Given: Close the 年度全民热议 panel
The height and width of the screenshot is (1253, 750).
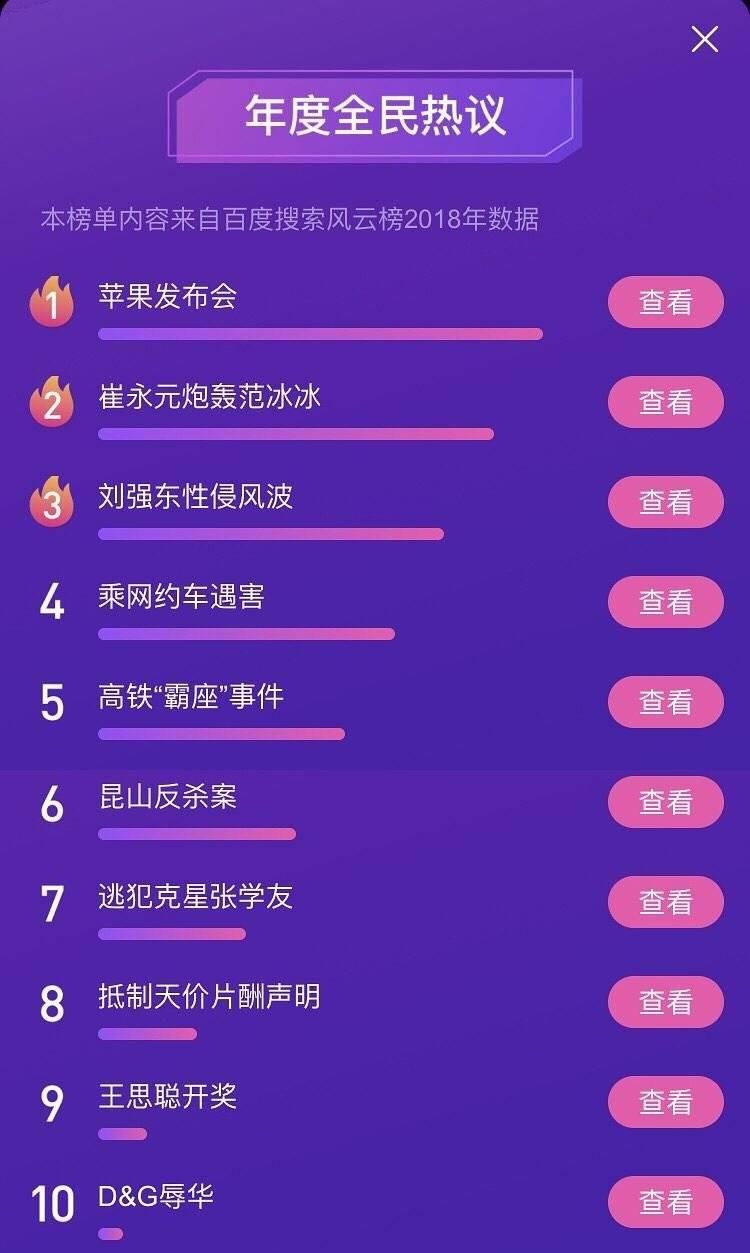Looking at the screenshot, I should [705, 40].
